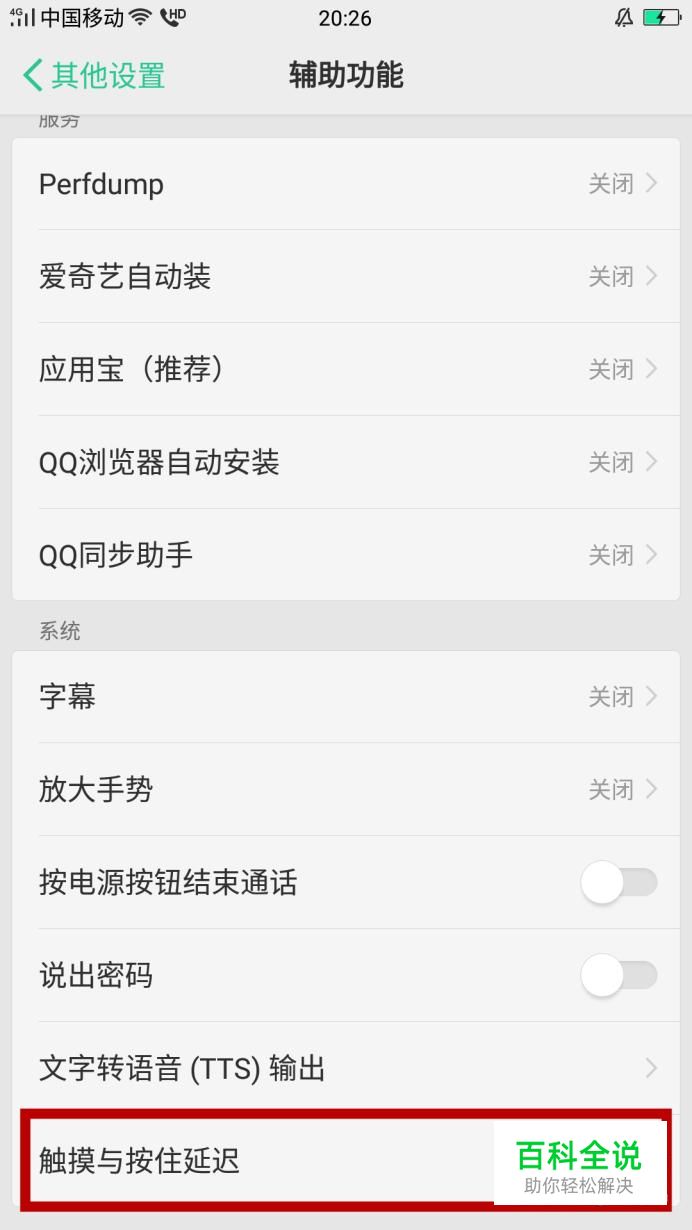This screenshot has width=692, height=1230.
Task: Open 文字转语音 (TTS) 输出
Action: (346, 1069)
